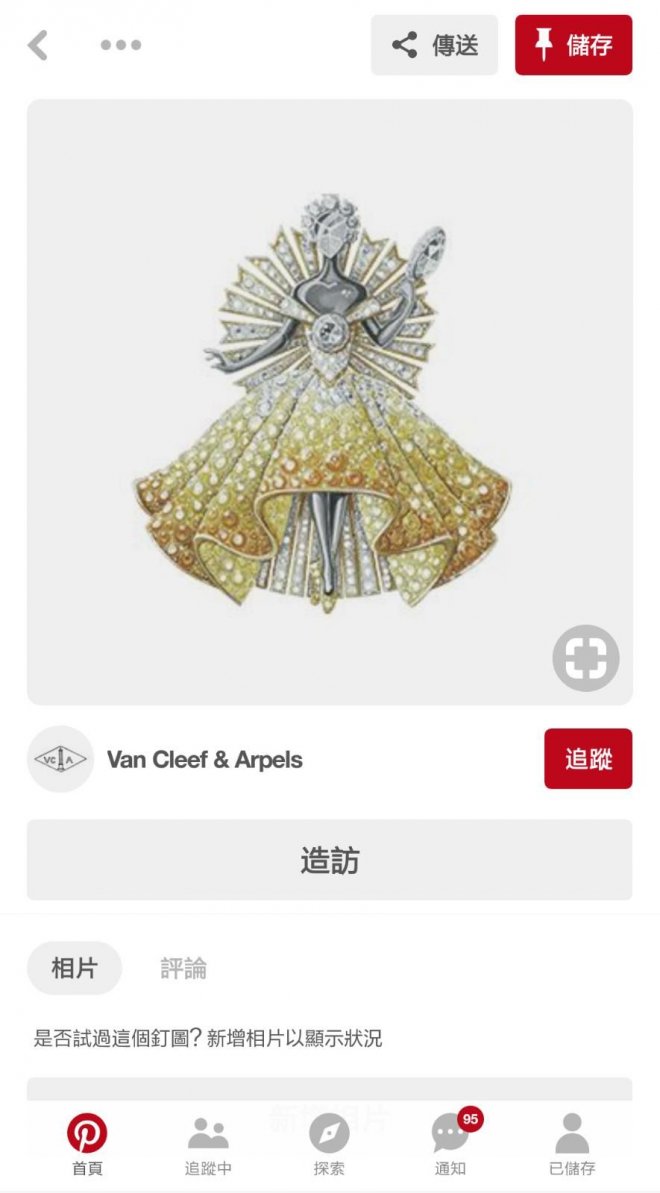Go back using the top-left arrow
This screenshot has width=660, height=1193.
point(38,45)
